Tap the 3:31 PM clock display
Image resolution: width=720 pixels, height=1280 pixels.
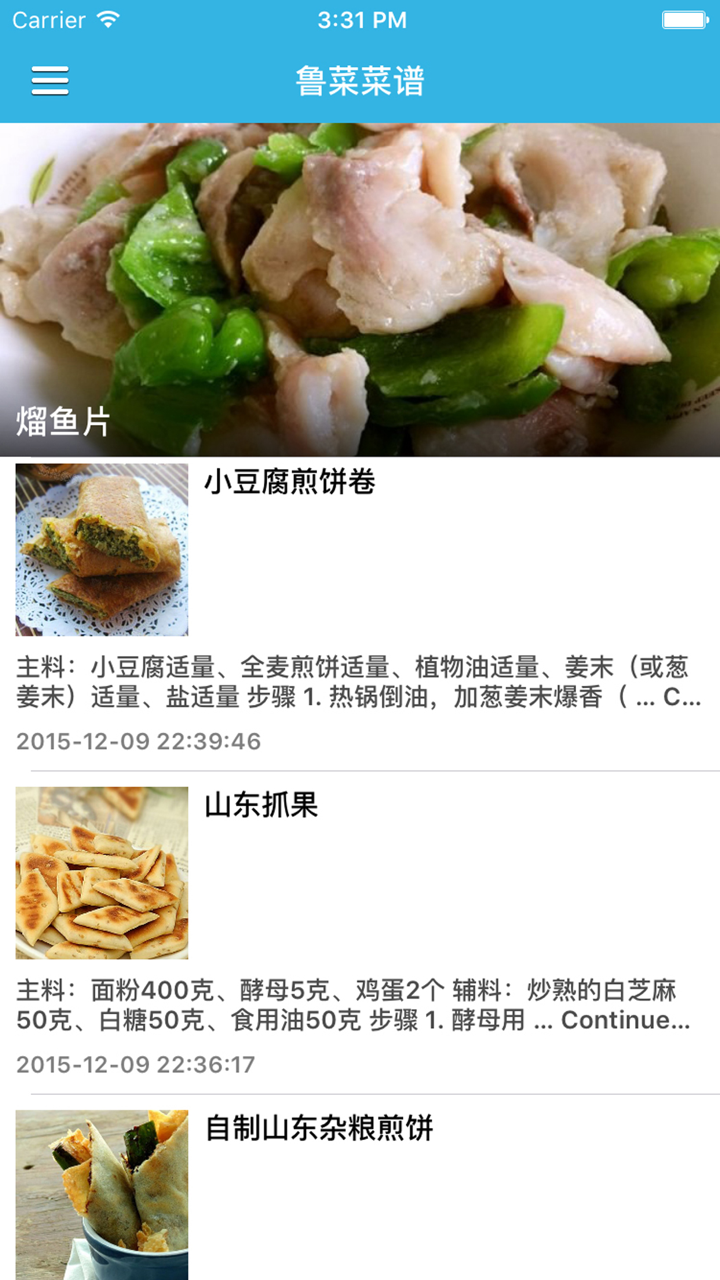(x=360, y=17)
